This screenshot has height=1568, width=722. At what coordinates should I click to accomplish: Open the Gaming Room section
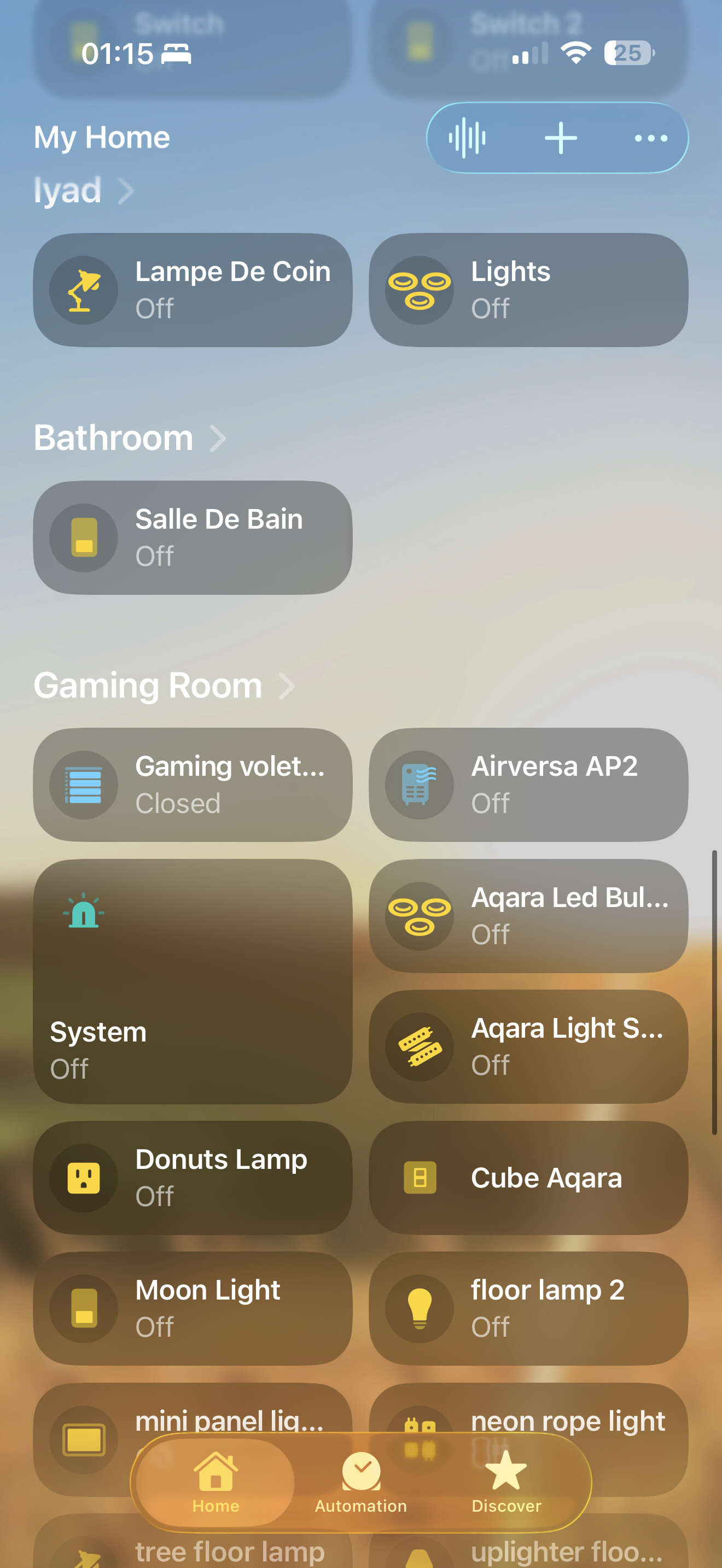point(163,686)
